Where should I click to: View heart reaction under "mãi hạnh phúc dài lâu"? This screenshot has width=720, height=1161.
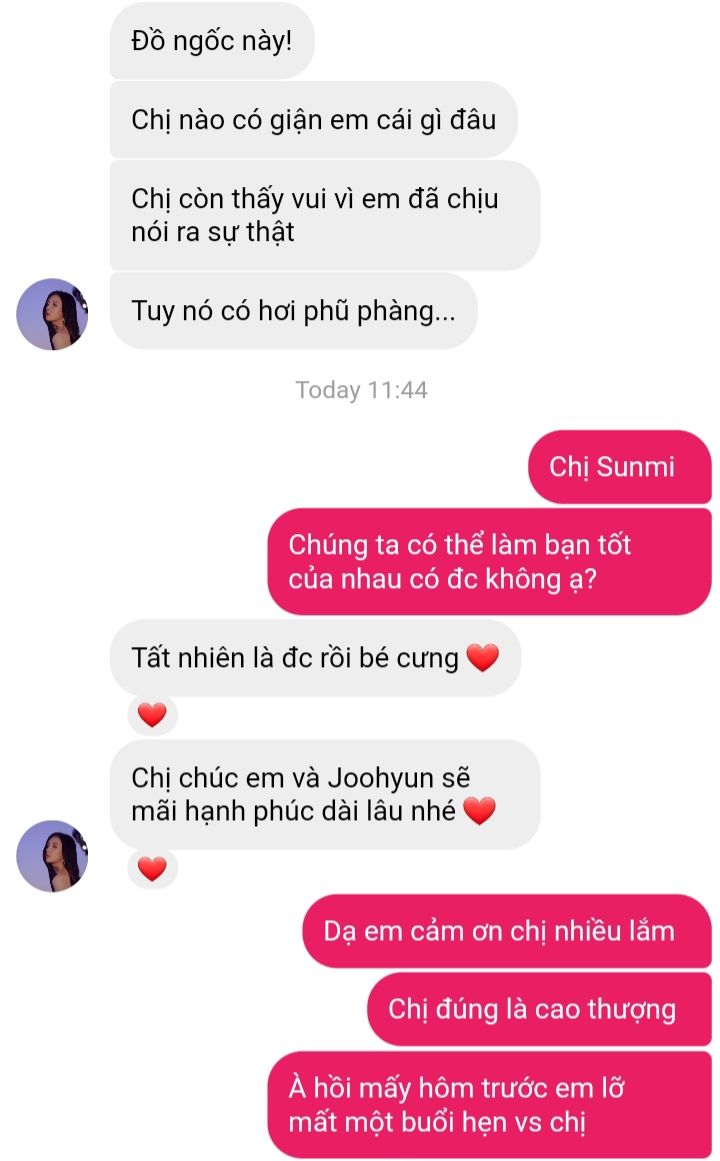(x=152, y=869)
